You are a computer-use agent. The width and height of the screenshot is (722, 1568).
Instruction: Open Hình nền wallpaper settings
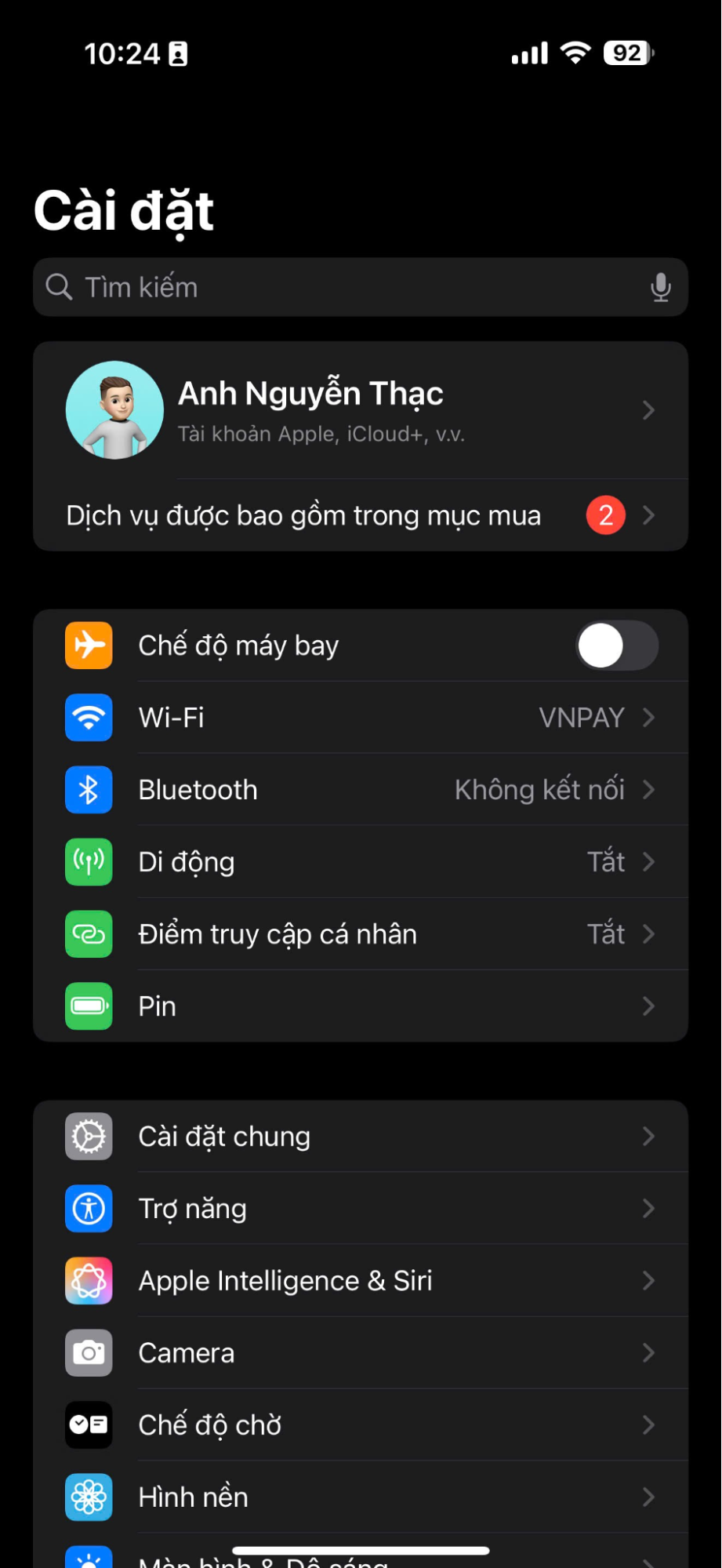pyautogui.click(x=361, y=1497)
